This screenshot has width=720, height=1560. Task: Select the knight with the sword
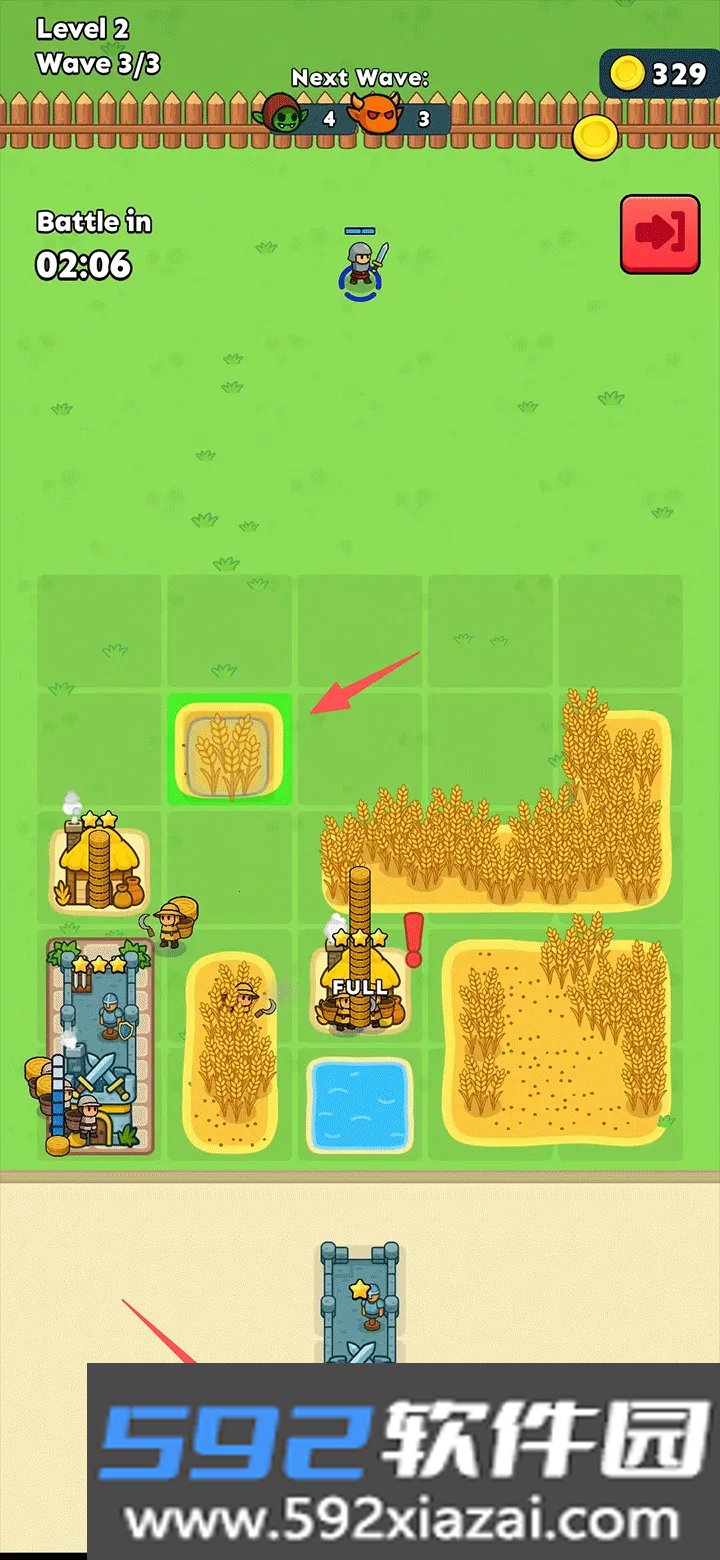[361, 264]
